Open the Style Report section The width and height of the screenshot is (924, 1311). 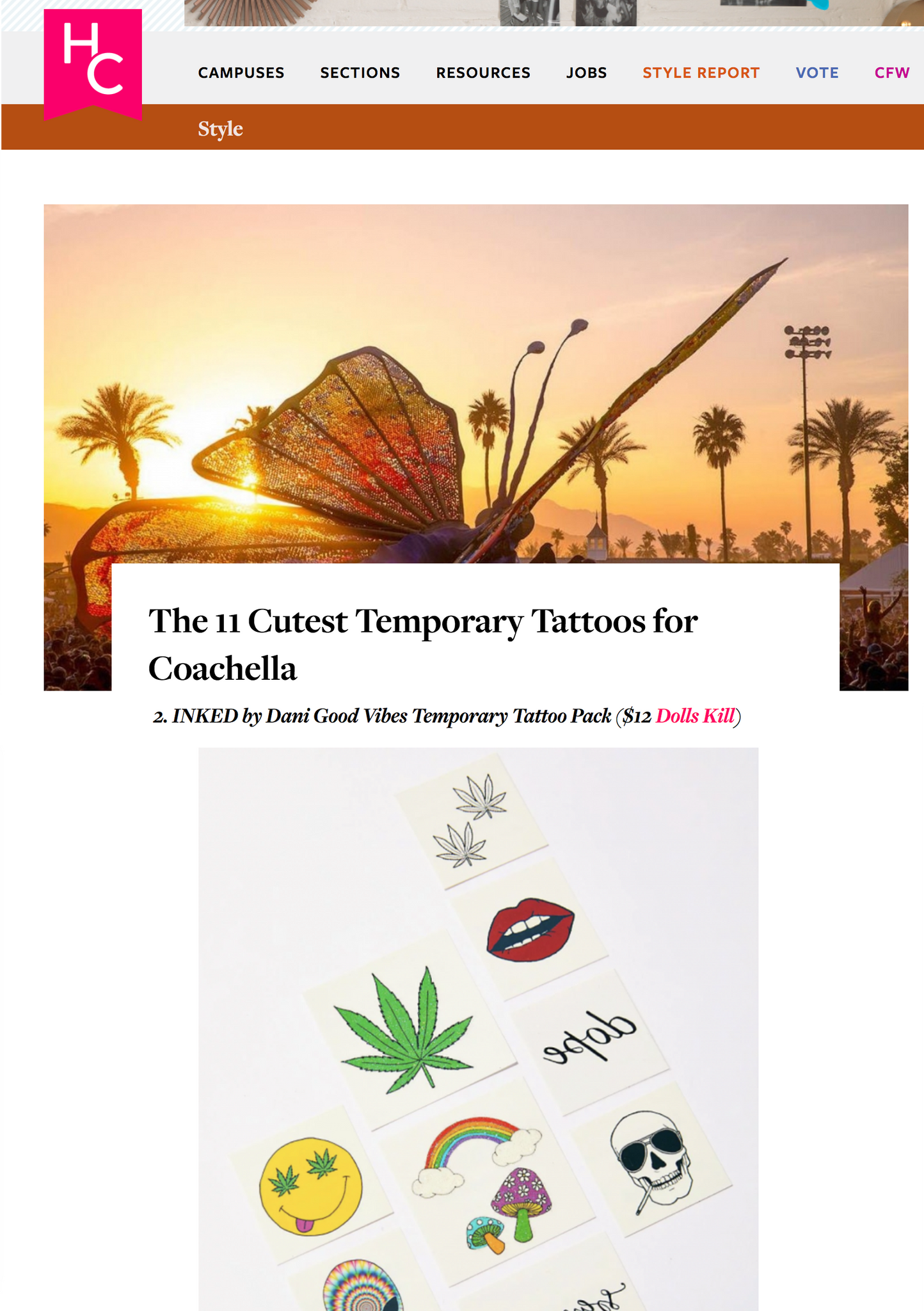[701, 73]
